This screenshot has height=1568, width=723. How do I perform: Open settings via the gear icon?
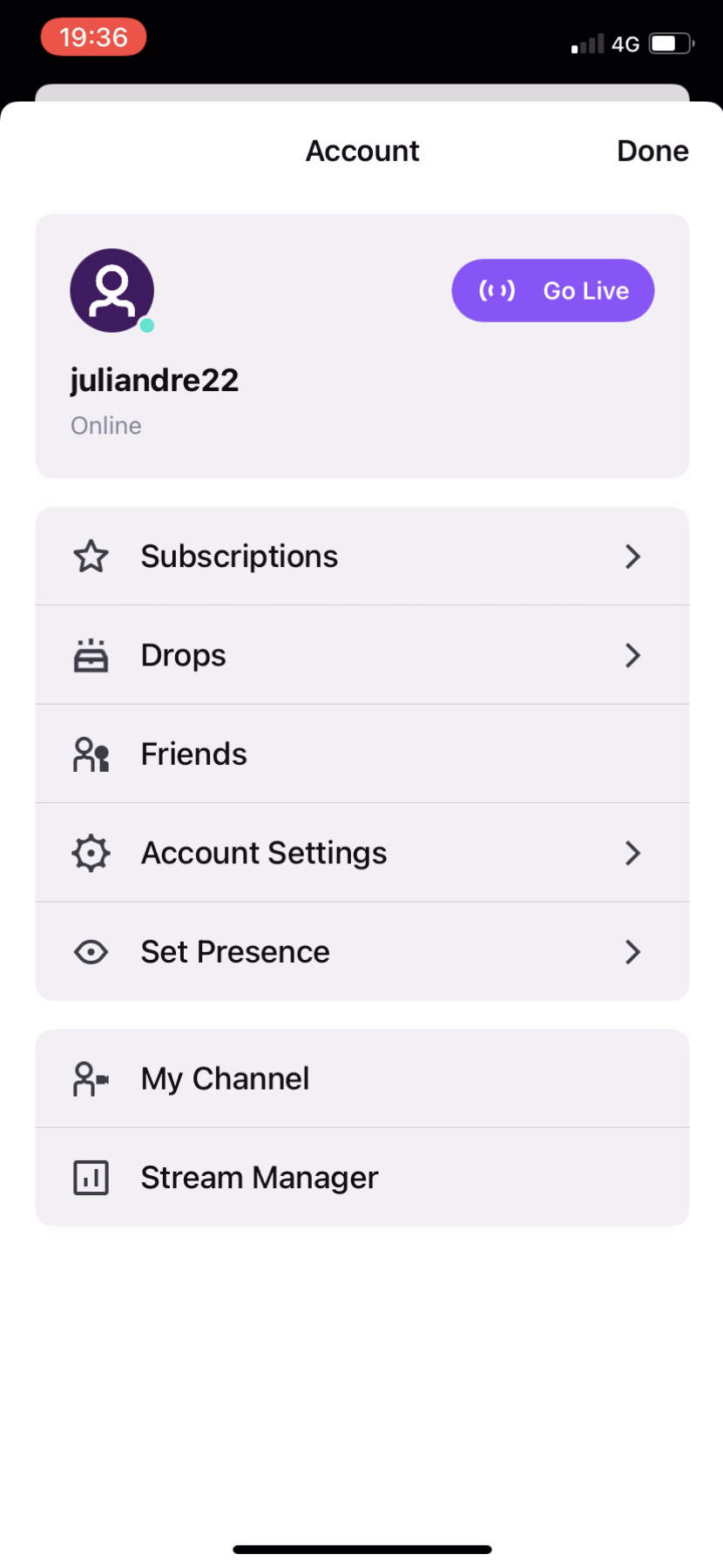click(x=91, y=853)
